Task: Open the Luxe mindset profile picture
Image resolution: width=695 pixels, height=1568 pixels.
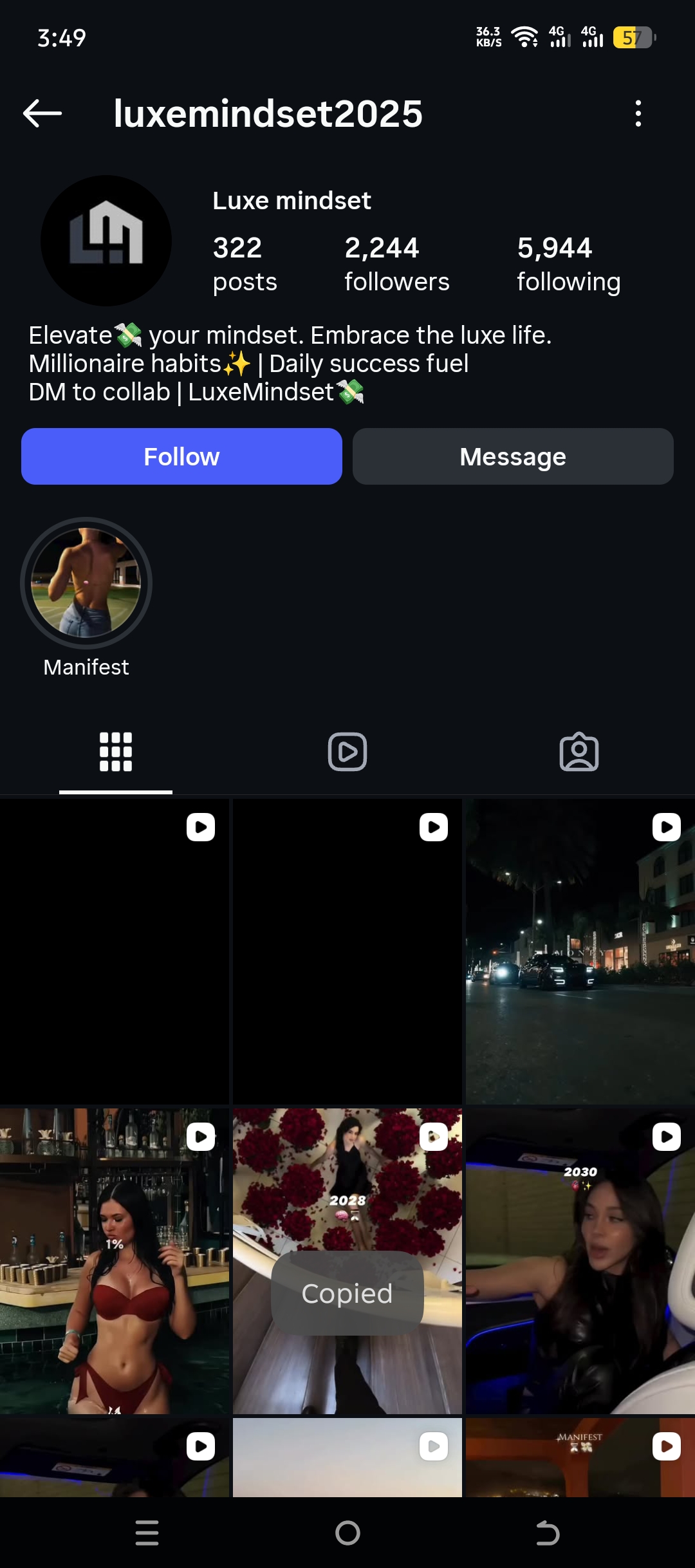Action: [106, 241]
